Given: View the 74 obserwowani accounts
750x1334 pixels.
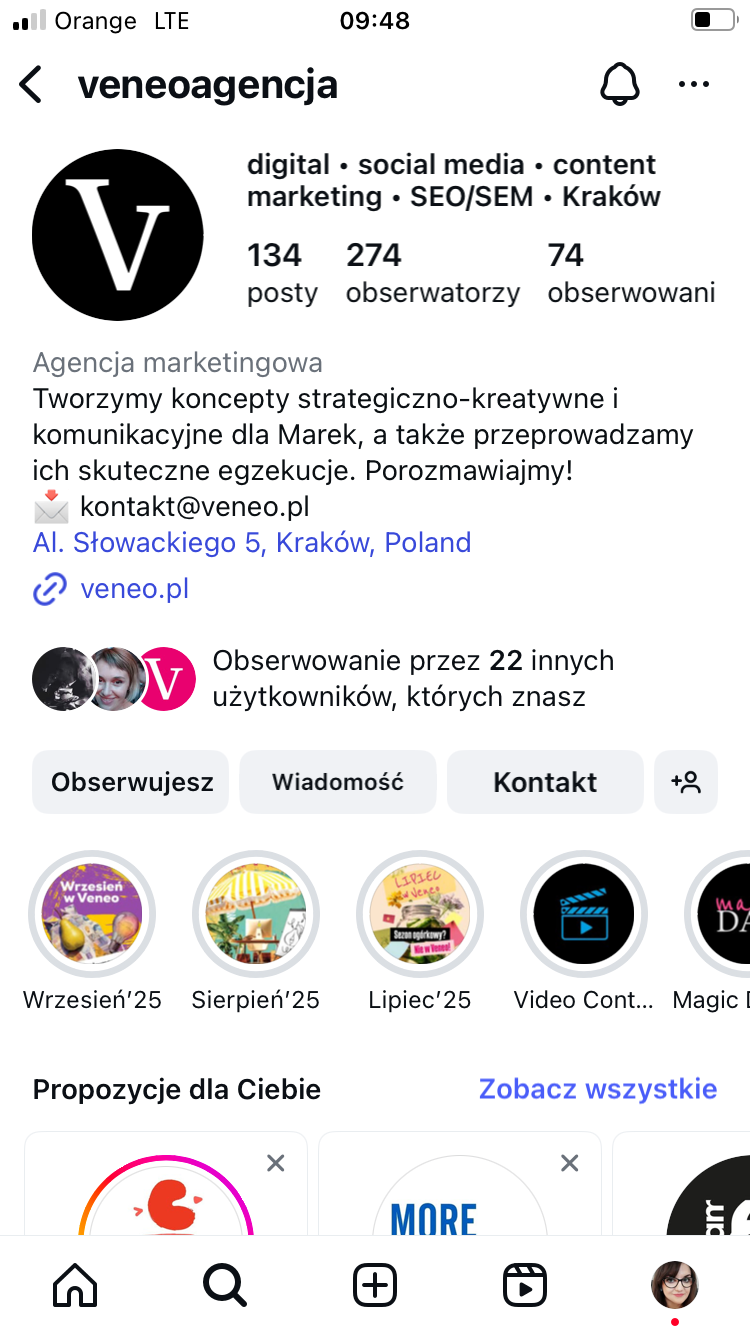Looking at the screenshot, I should [631, 273].
